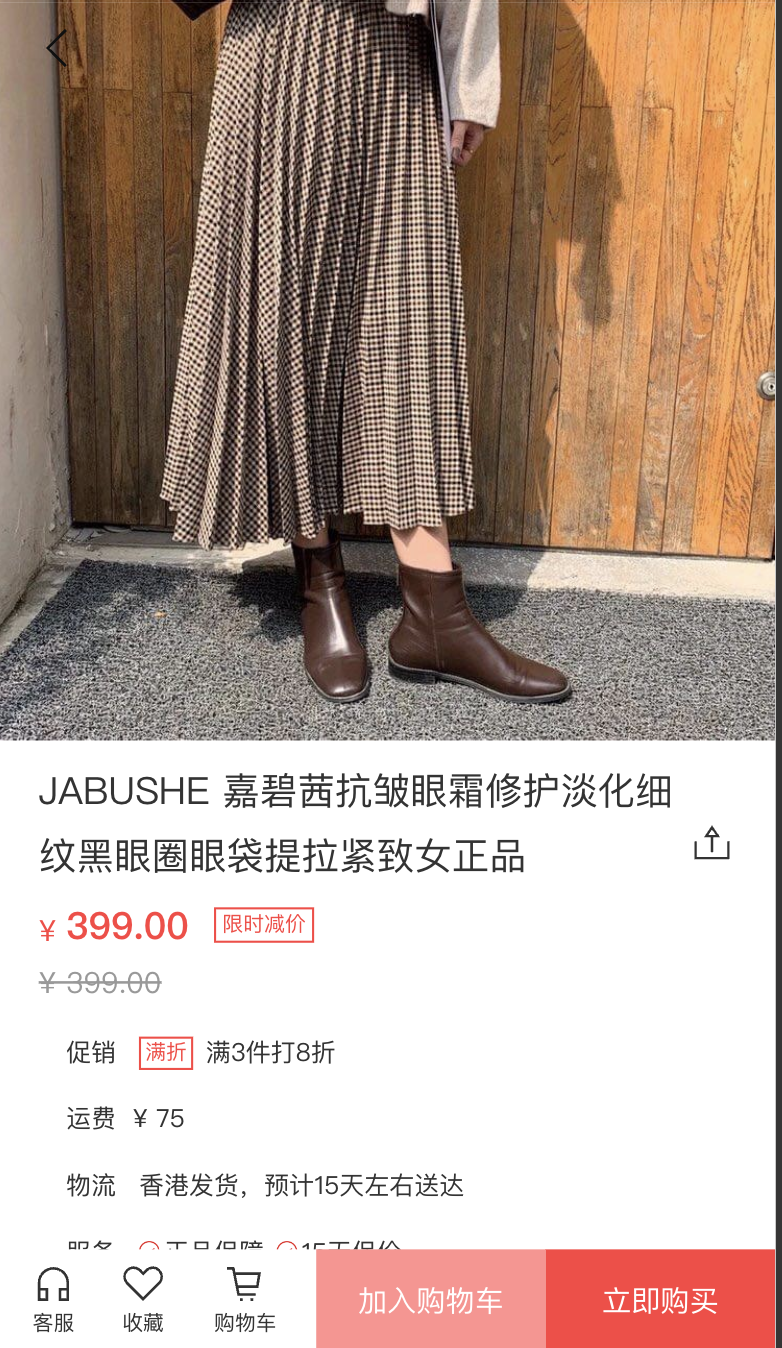
Task: Share this product
Action: 712,843
